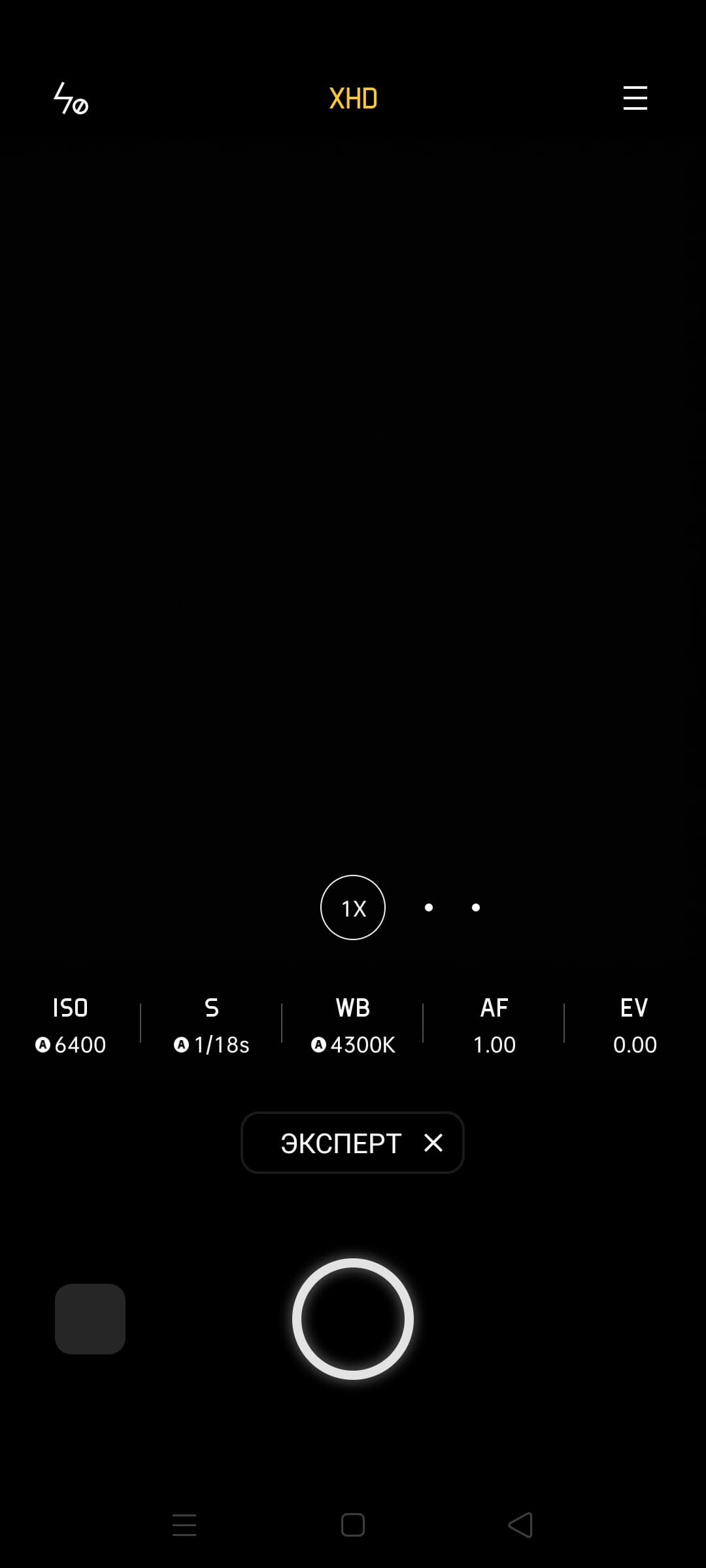Set white balance 4300K

[353, 1026]
